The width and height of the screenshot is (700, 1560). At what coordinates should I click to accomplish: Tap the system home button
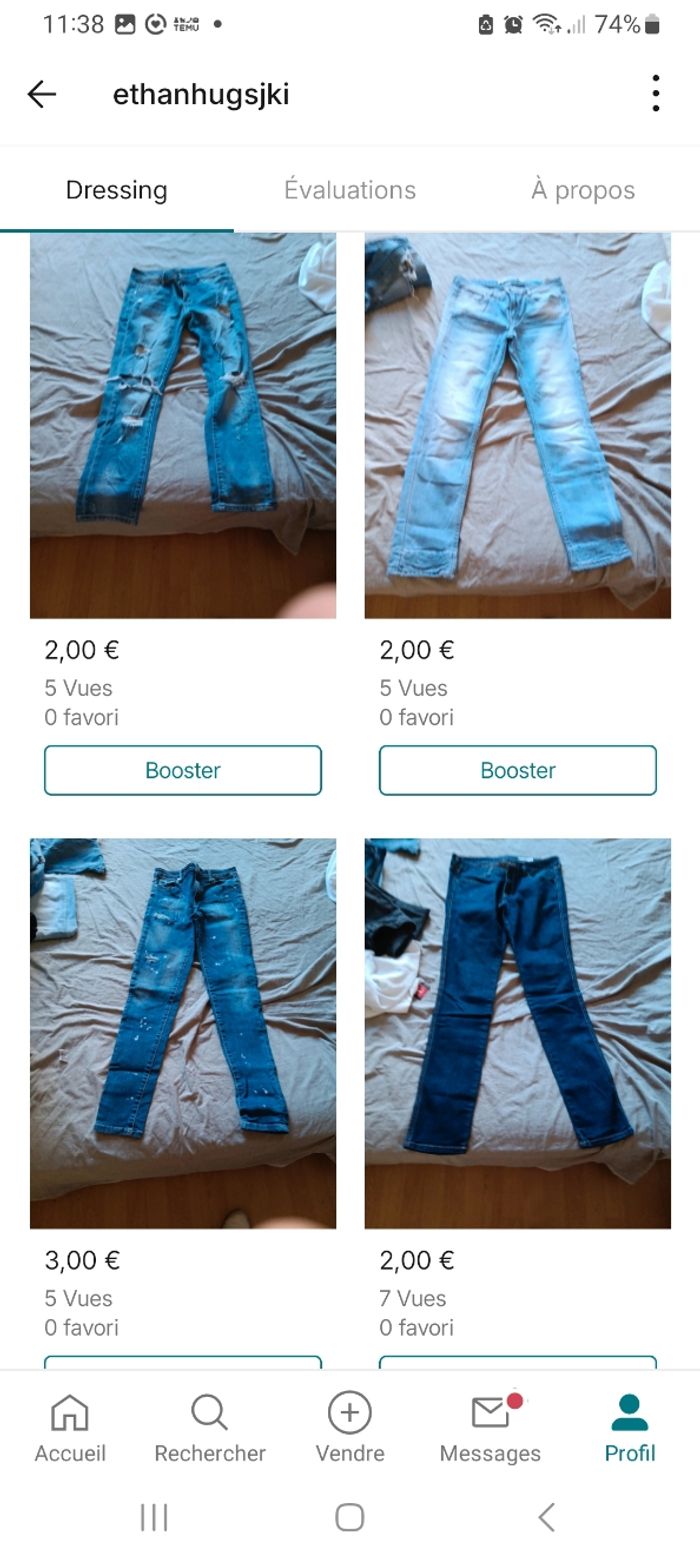pyautogui.click(x=349, y=1517)
